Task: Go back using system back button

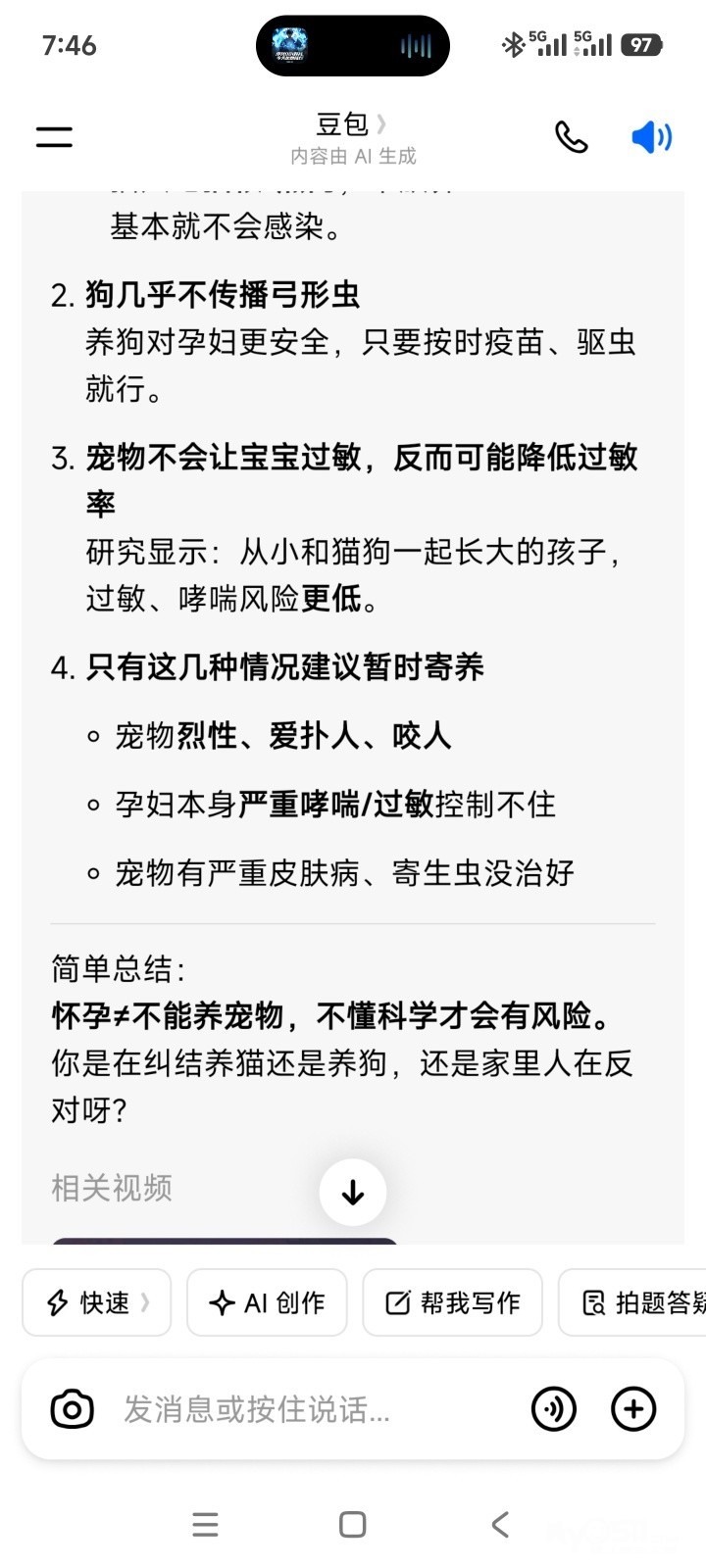Action: pyautogui.click(x=500, y=1524)
